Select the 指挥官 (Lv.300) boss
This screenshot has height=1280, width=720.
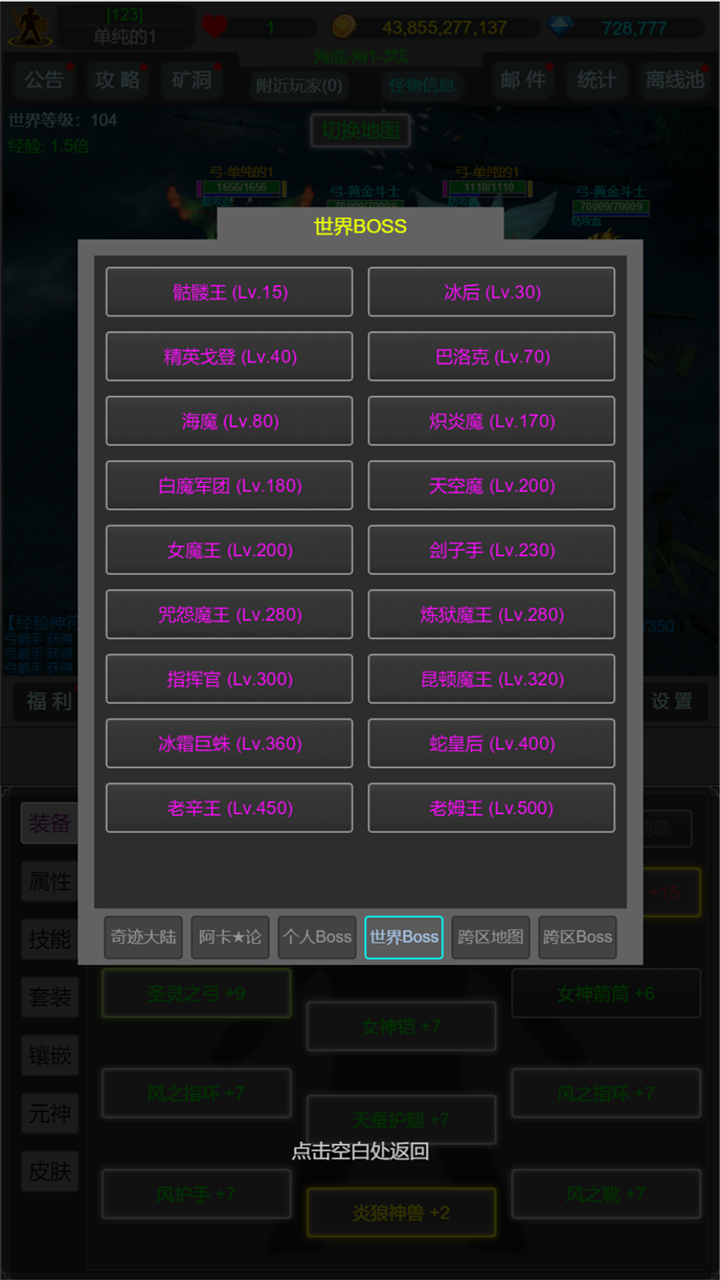click(x=229, y=679)
